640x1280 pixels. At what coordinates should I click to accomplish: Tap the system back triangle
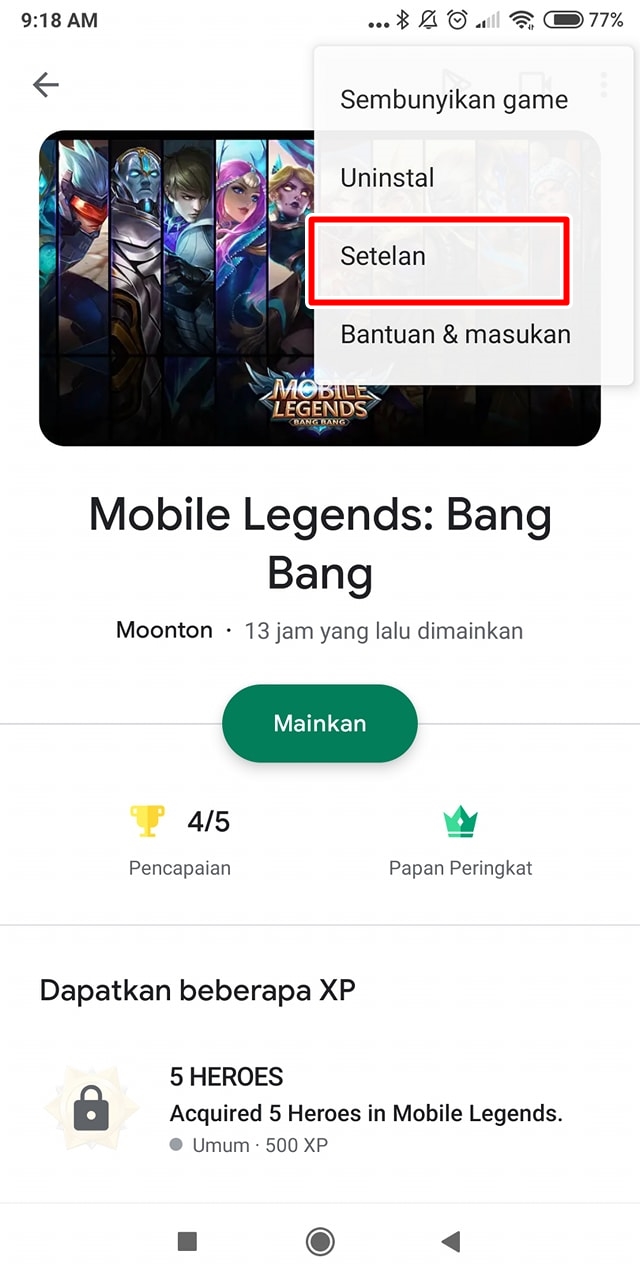pos(451,1241)
